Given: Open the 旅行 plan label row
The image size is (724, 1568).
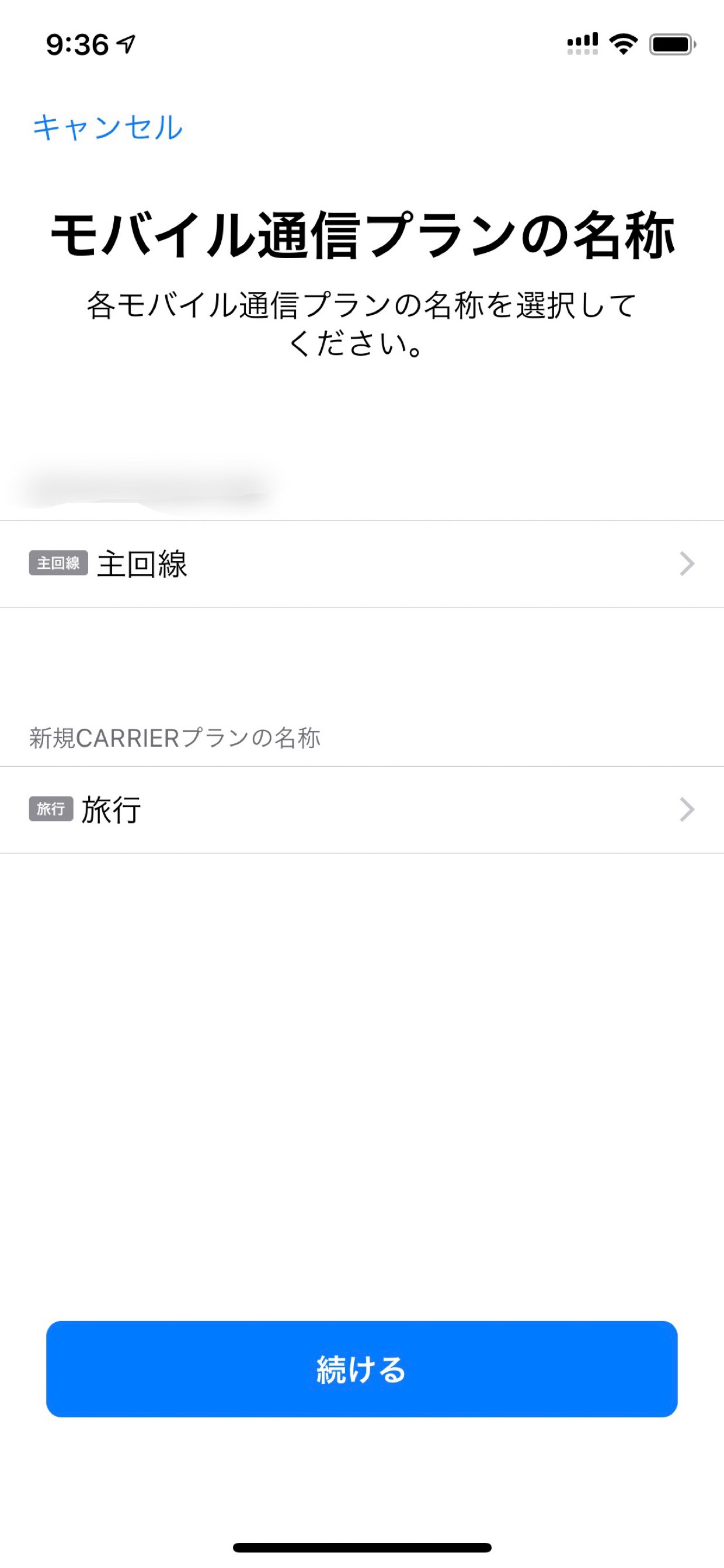Looking at the screenshot, I should pyautogui.click(x=362, y=809).
